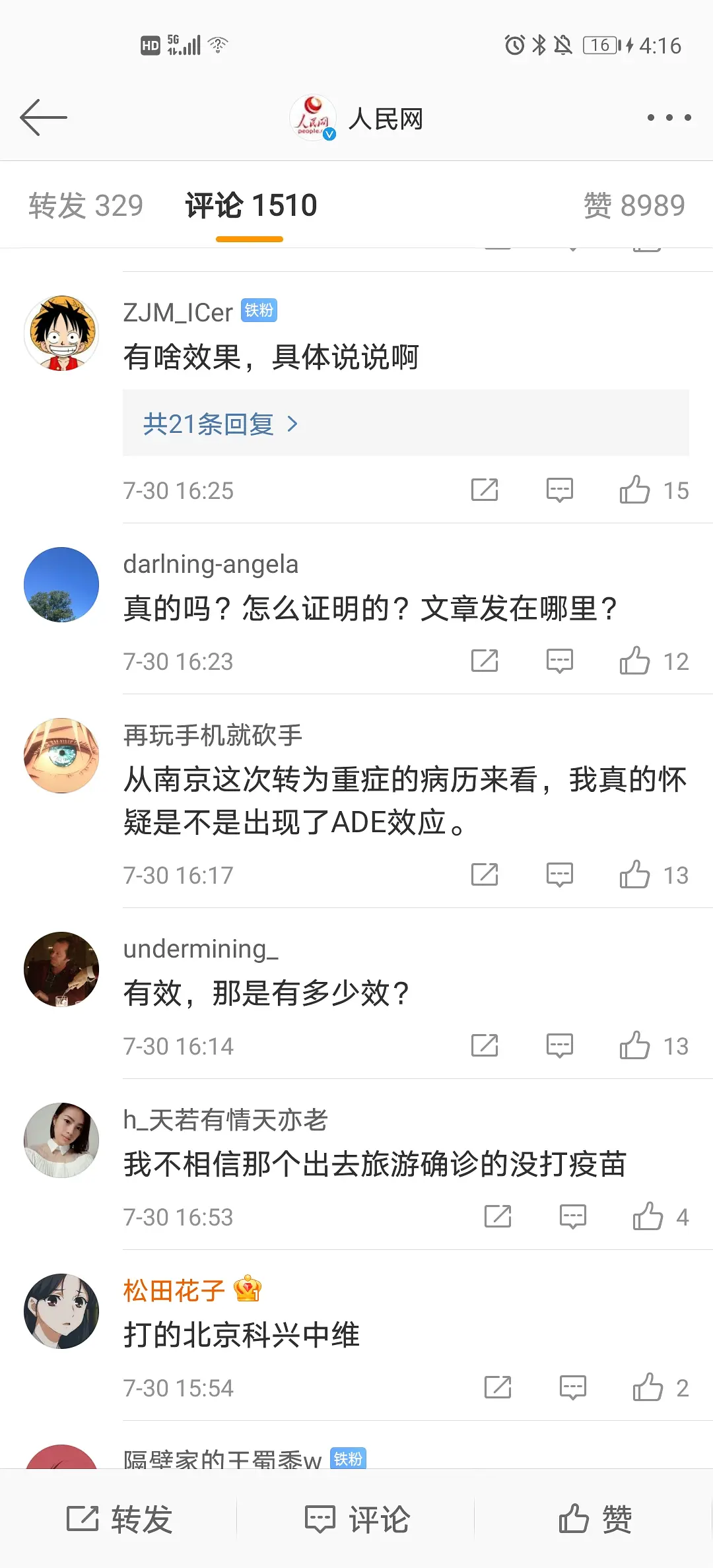Reply to darlning-angela's comment
The height and width of the screenshot is (1568, 713).
pos(559,661)
